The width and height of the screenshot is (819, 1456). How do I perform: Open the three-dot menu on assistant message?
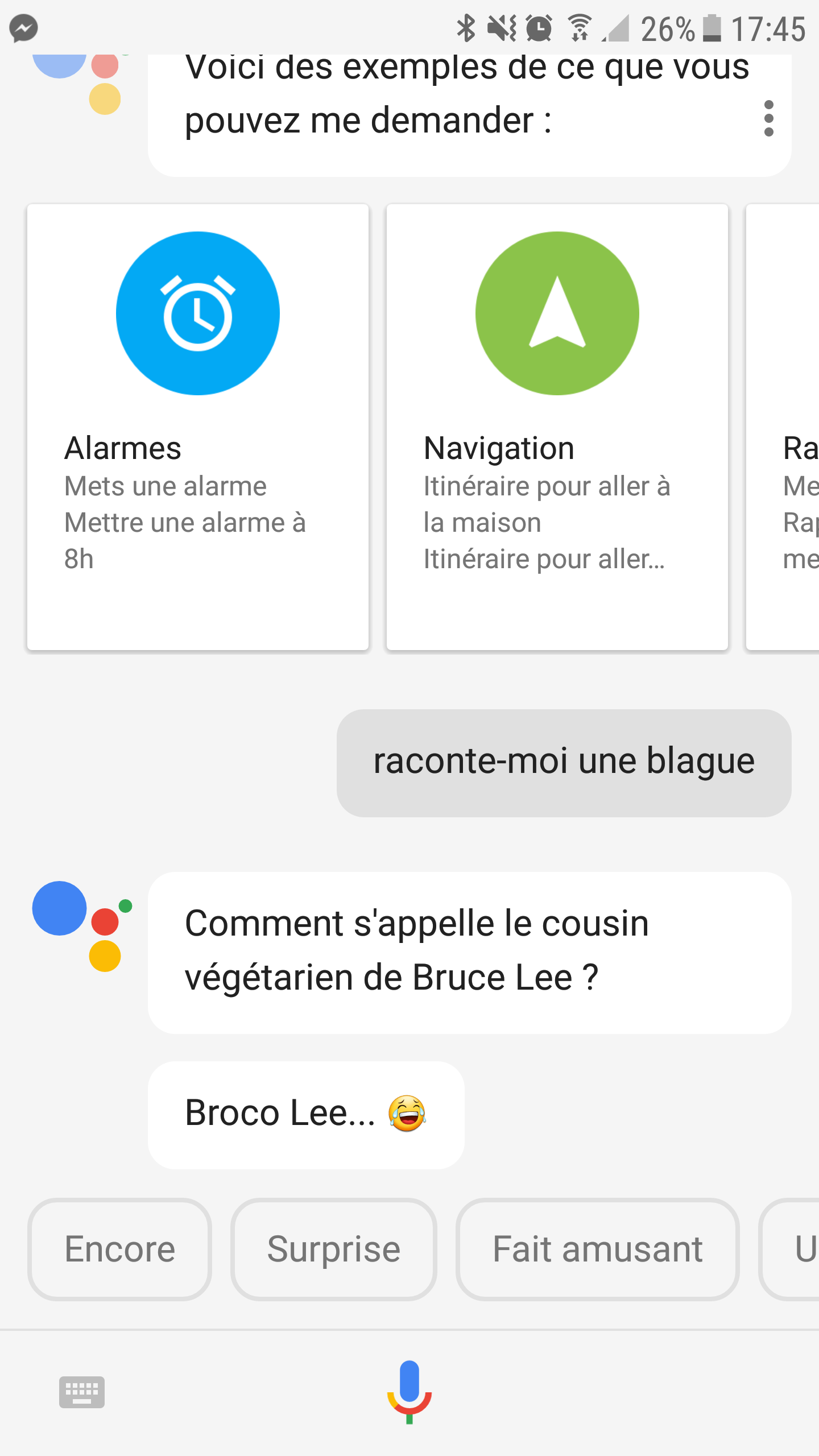point(768,119)
